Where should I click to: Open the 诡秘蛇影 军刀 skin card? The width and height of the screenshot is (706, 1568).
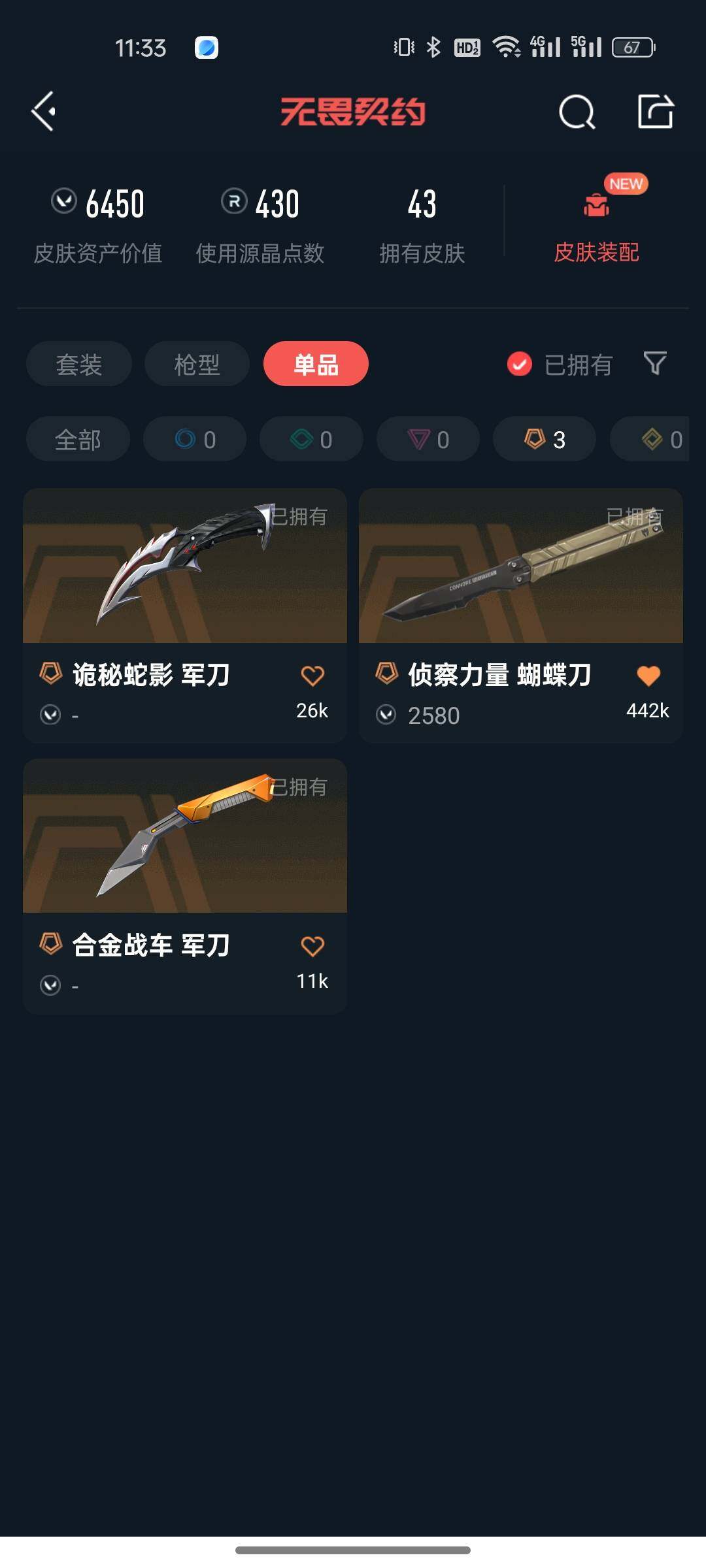(185, 615)
